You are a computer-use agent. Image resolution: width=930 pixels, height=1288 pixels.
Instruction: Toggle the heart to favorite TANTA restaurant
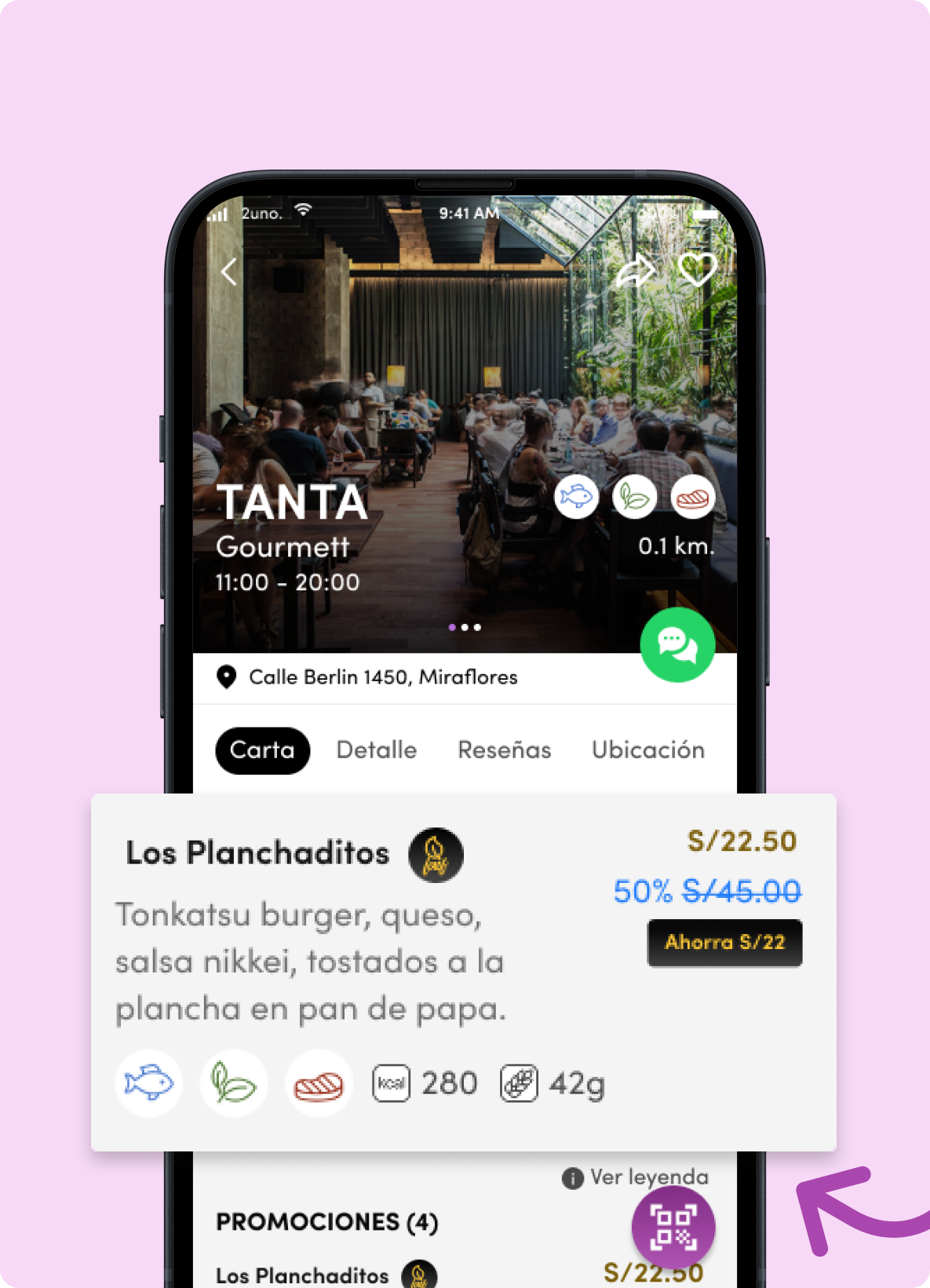click(697, 270)
